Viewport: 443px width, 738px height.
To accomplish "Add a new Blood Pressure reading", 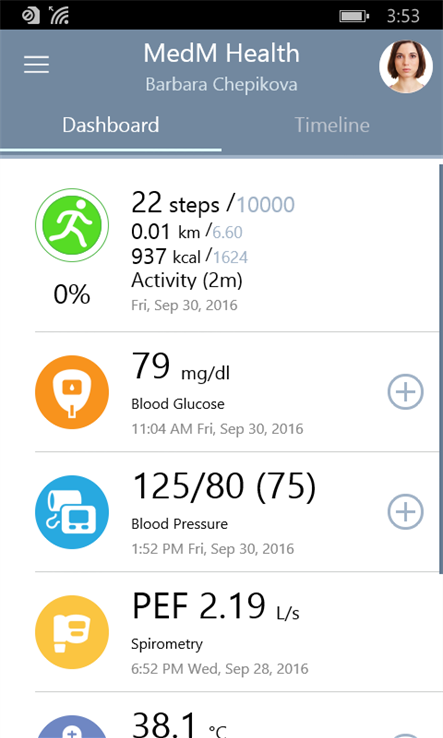I will point(405,512).
